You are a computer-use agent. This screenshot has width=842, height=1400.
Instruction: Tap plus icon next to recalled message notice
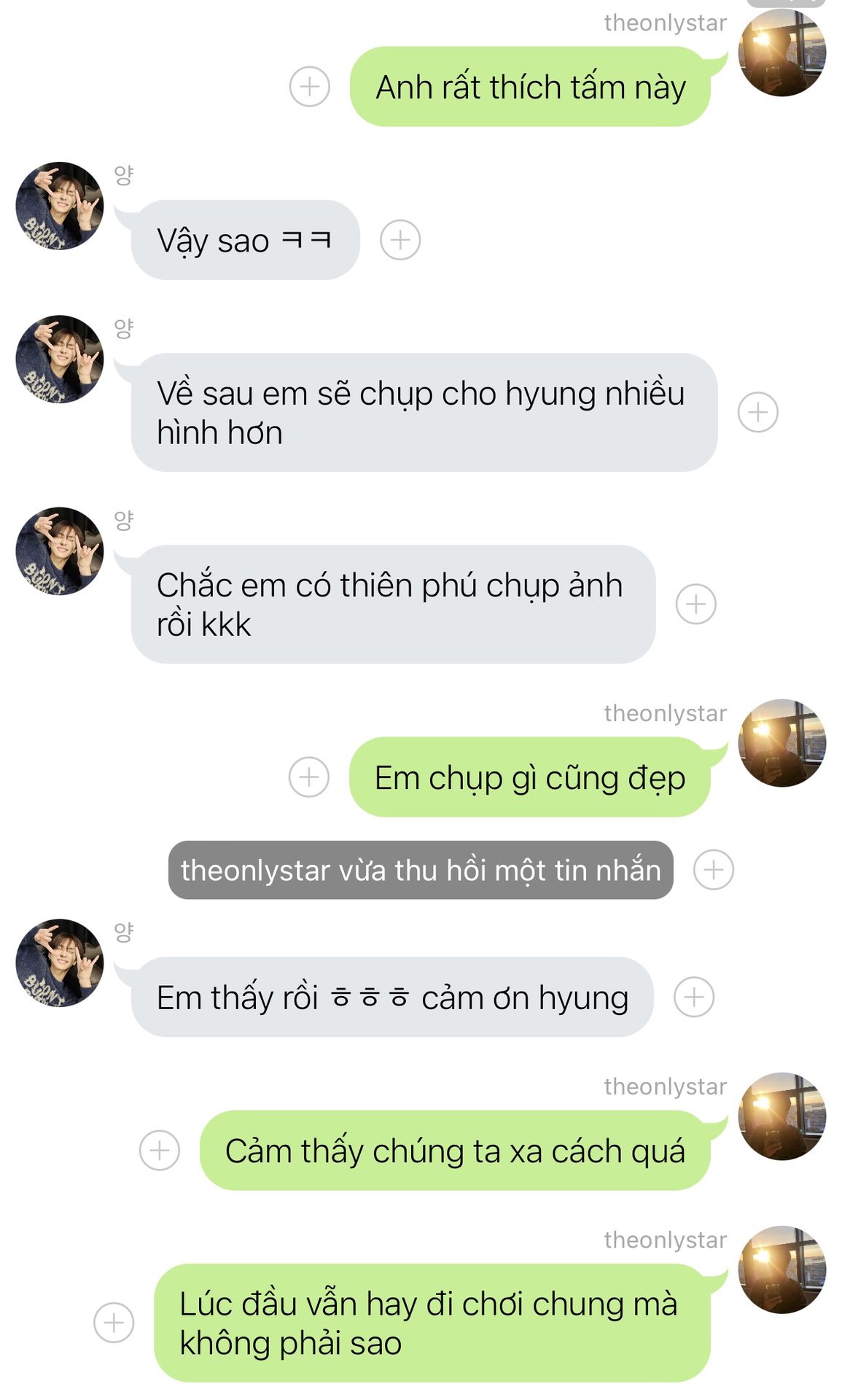click(714, 869)
